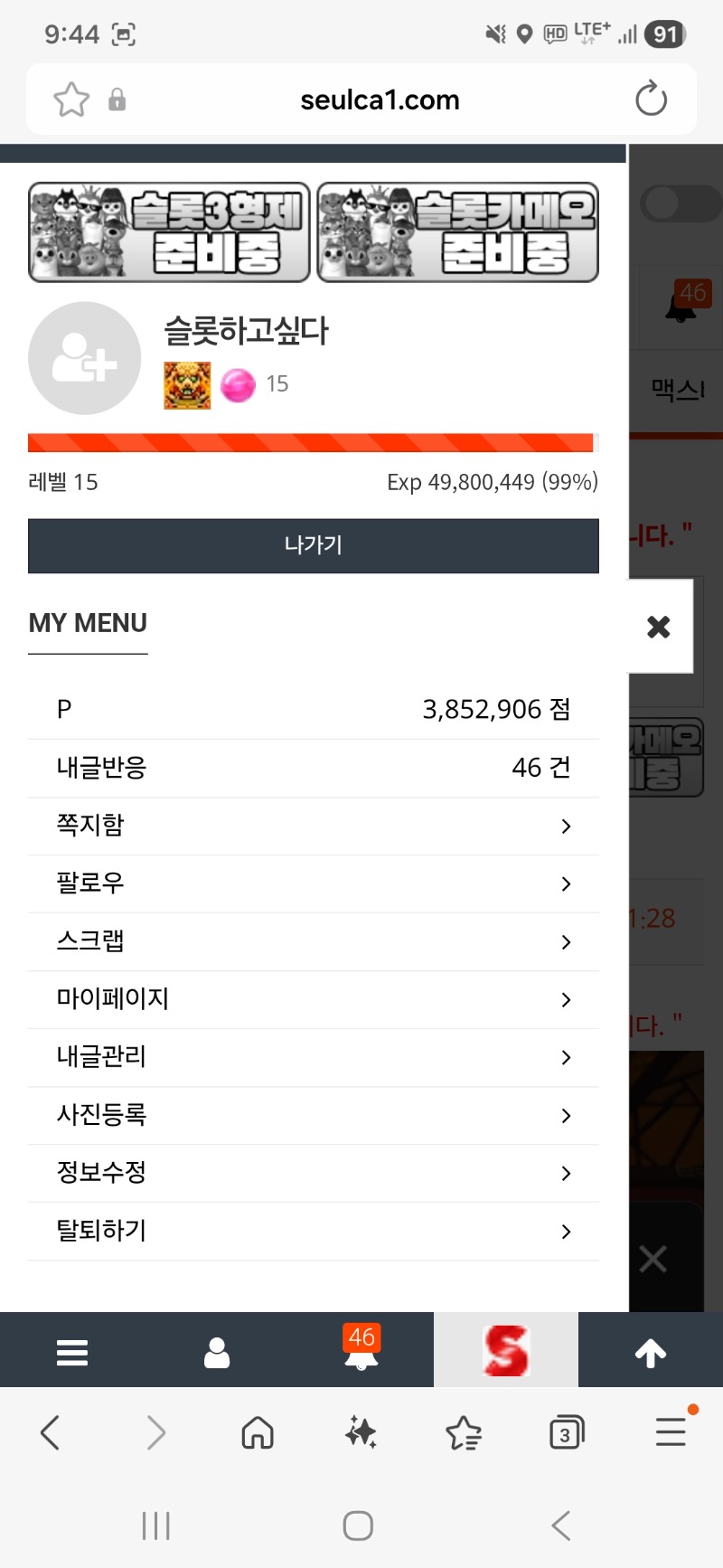Screen dimensions: 723x1568
Task: Go to 마이페이지
Action: click(313, 999)
